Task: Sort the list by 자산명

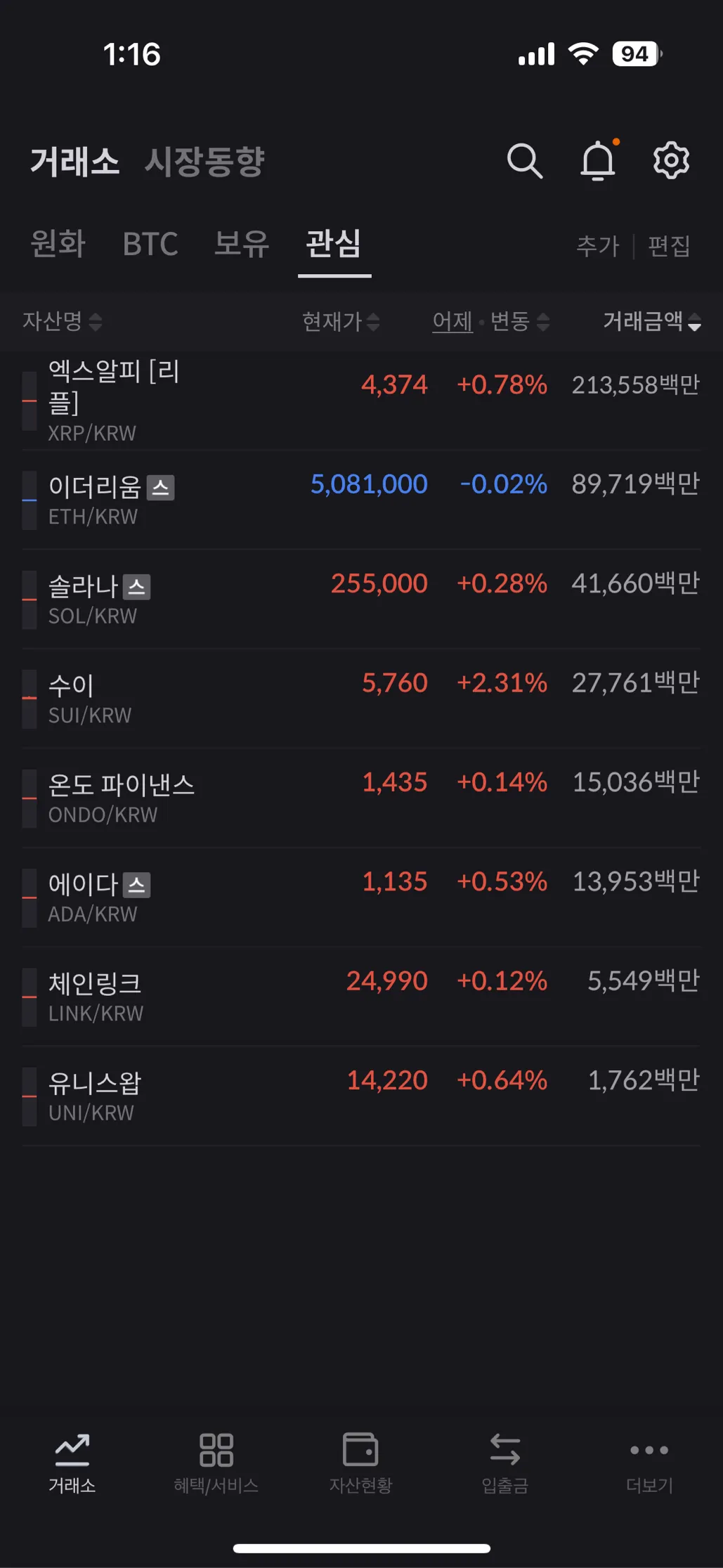Action: (62, 322)
